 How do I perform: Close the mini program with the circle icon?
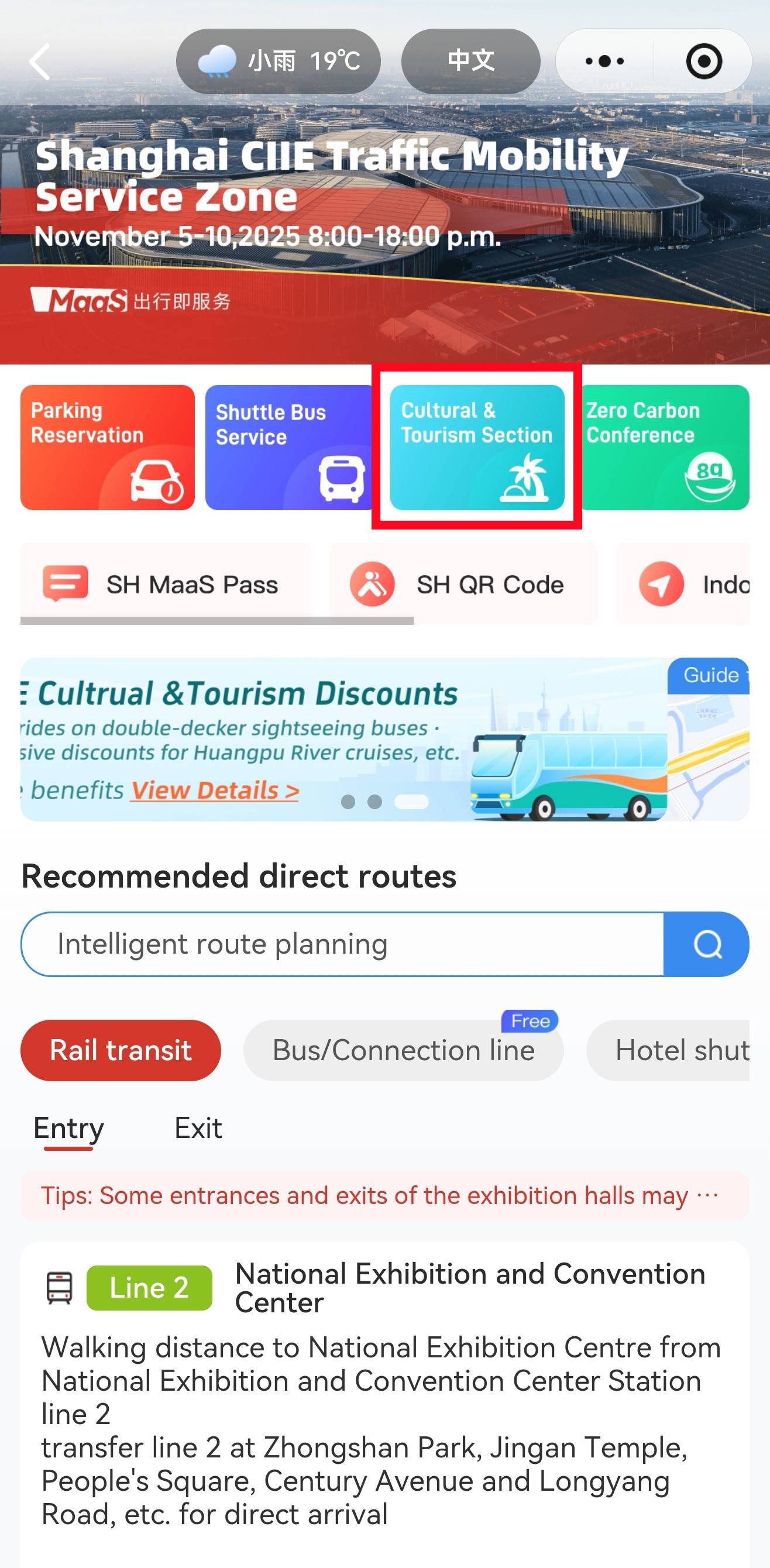(703, 61)
